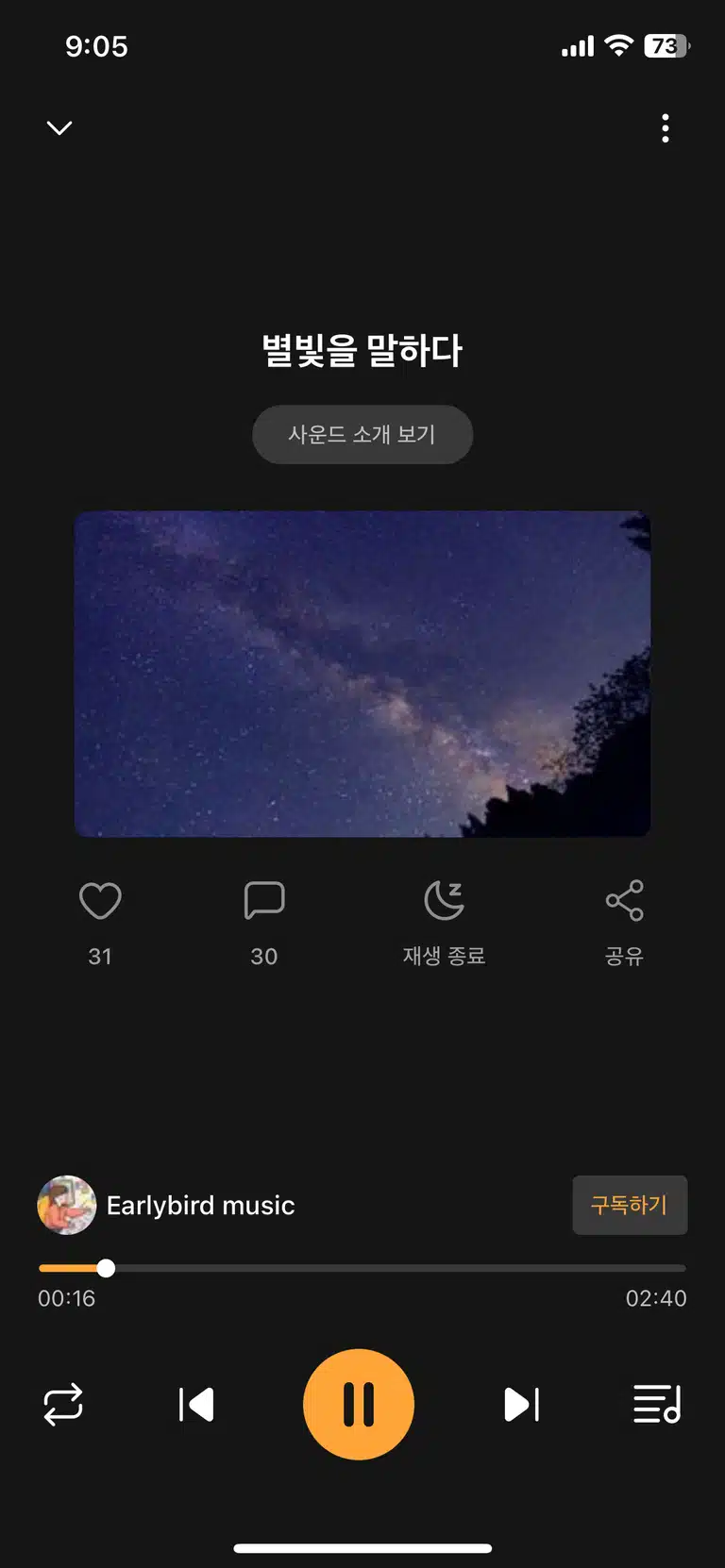The image size is (725, 1568).
Task: Open the playlist queue icon
Action: coord(657,1405)
